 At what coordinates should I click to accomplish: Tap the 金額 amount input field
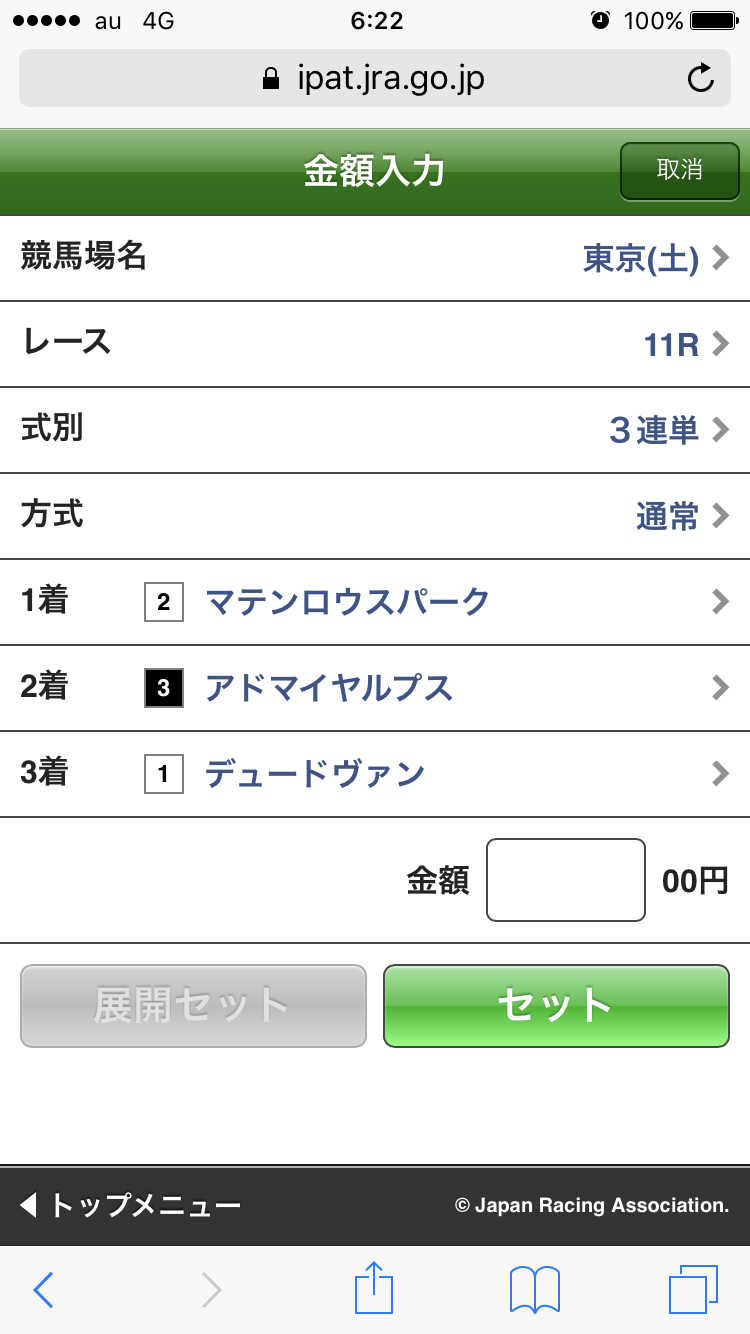pos(565,879)
